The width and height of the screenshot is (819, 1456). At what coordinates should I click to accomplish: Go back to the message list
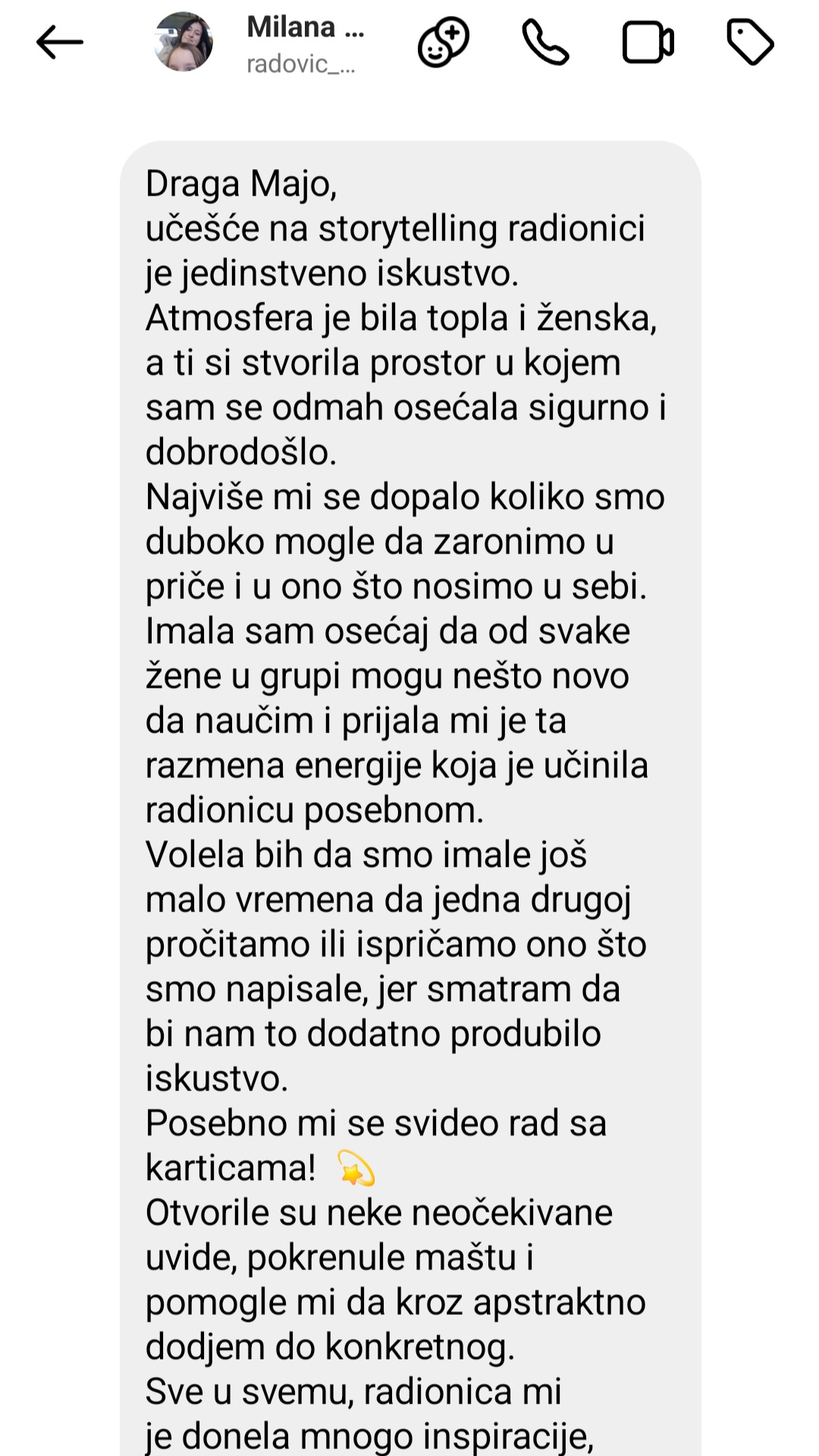click(x=59, y=42)
